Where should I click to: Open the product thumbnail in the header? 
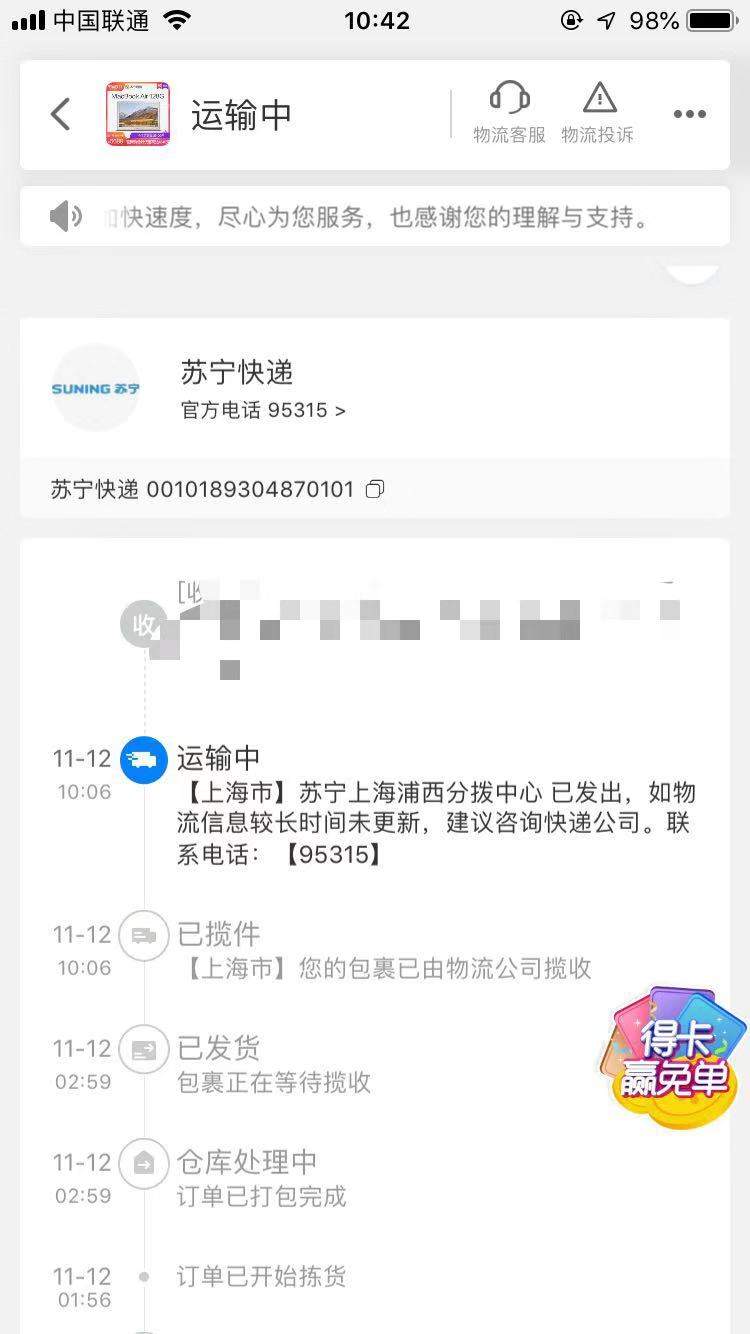point(138,114)
